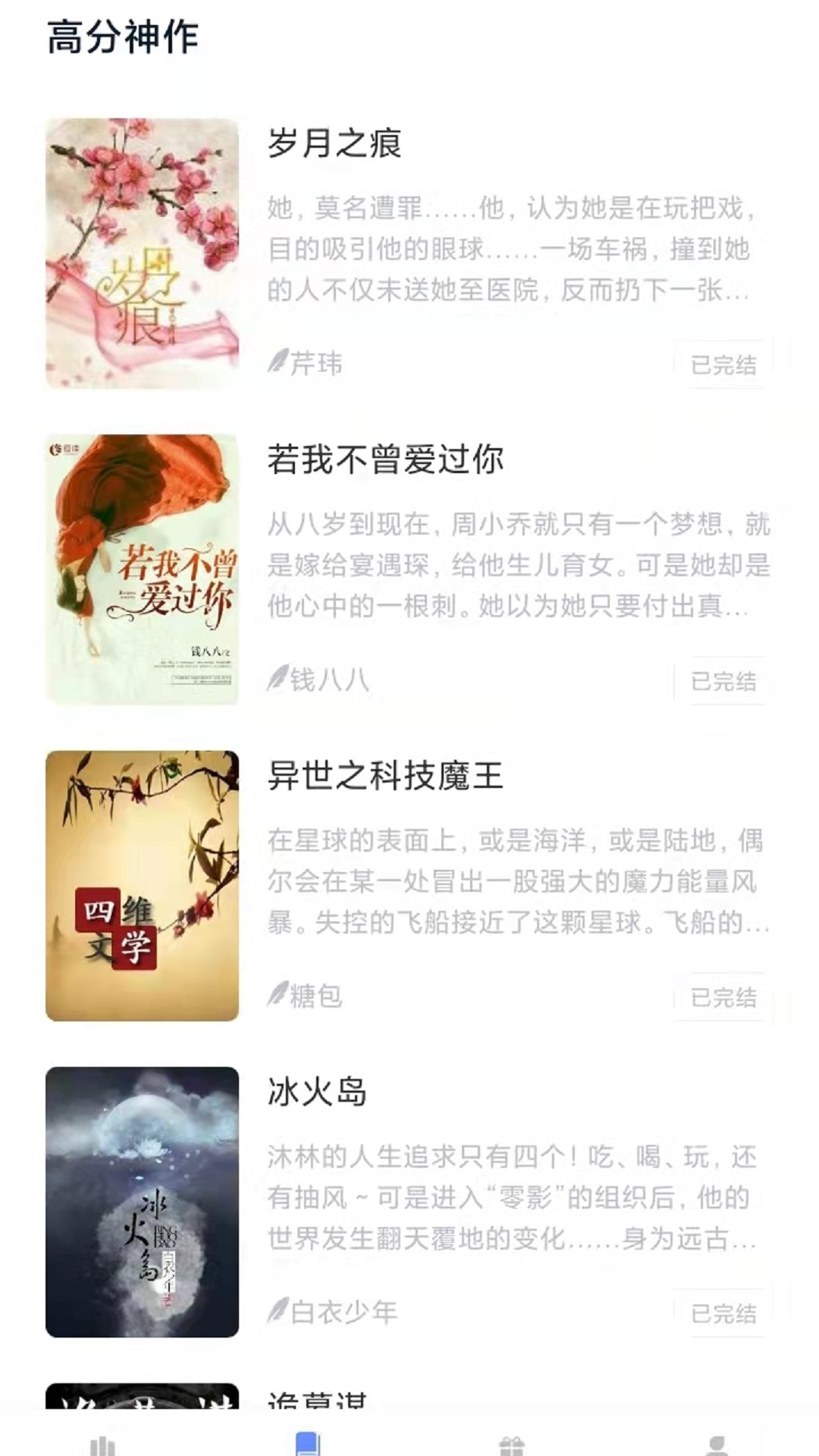Viewport: 819px width, 1456px height.
Task: Switch to the rankings chart tab
Action: coord(102,1443)
